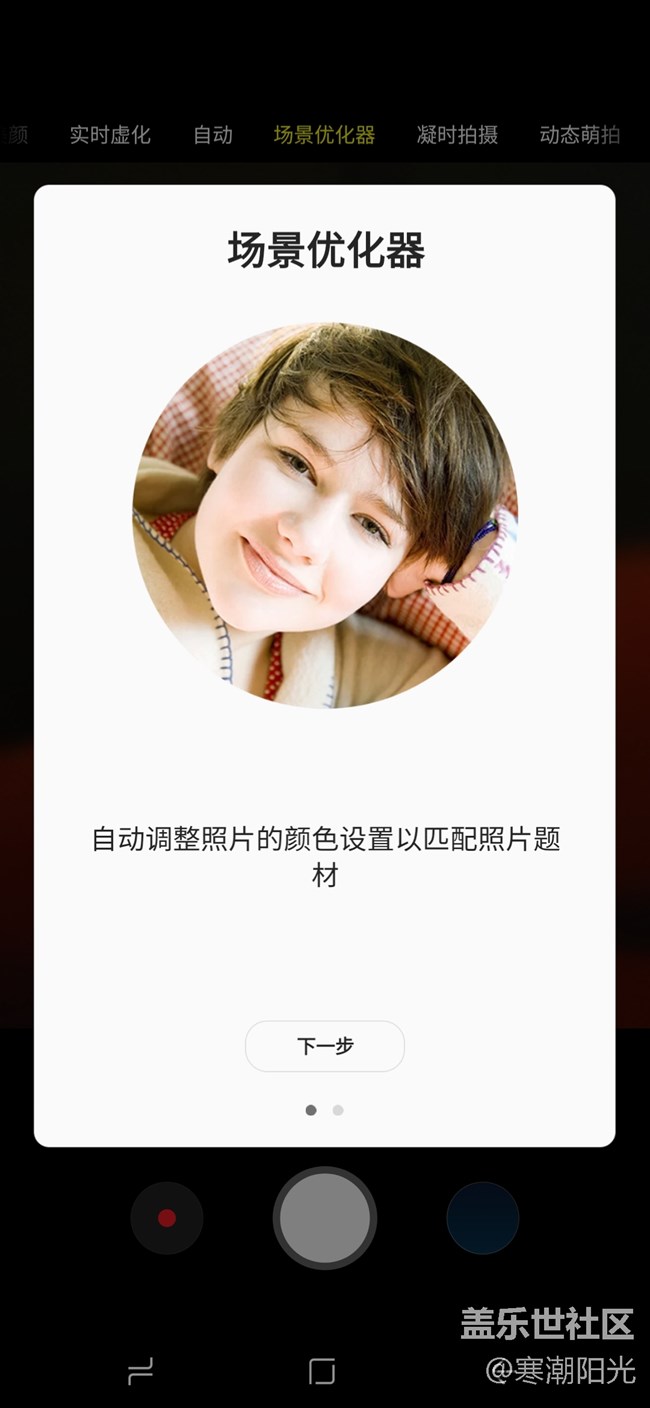
Task: Start video recording with red dot button
Action: point(167,1218)
